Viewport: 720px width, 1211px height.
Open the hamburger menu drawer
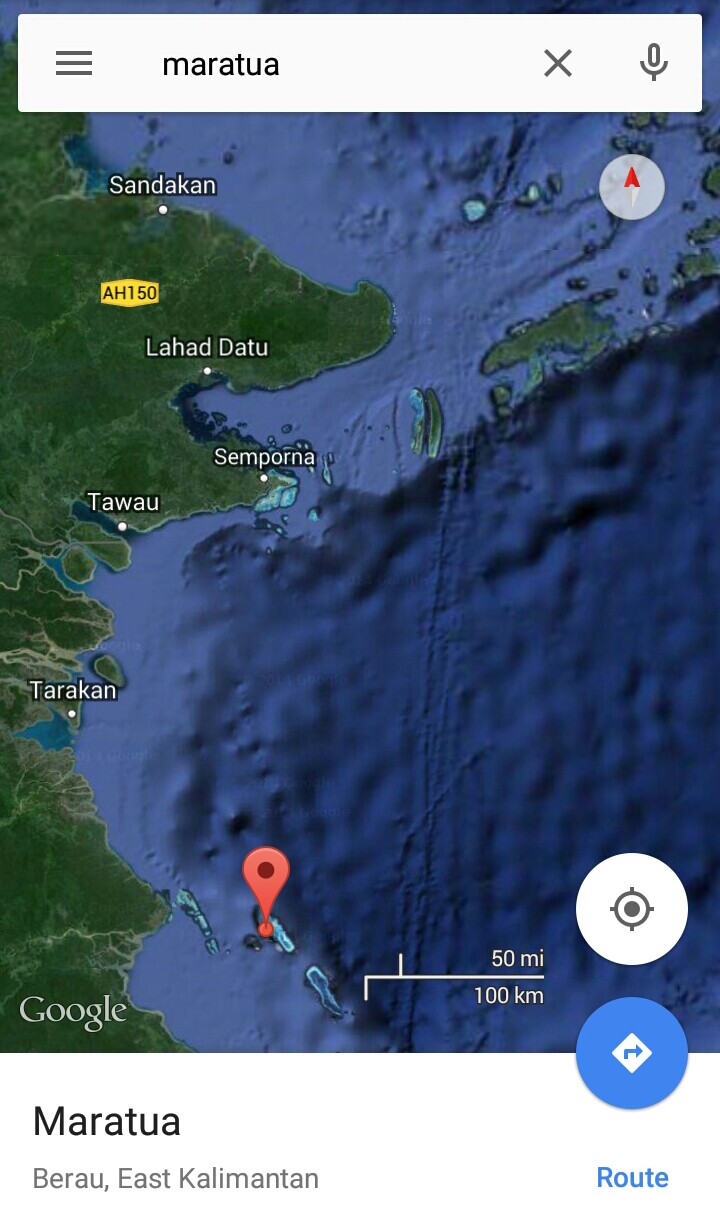point(74,64)
